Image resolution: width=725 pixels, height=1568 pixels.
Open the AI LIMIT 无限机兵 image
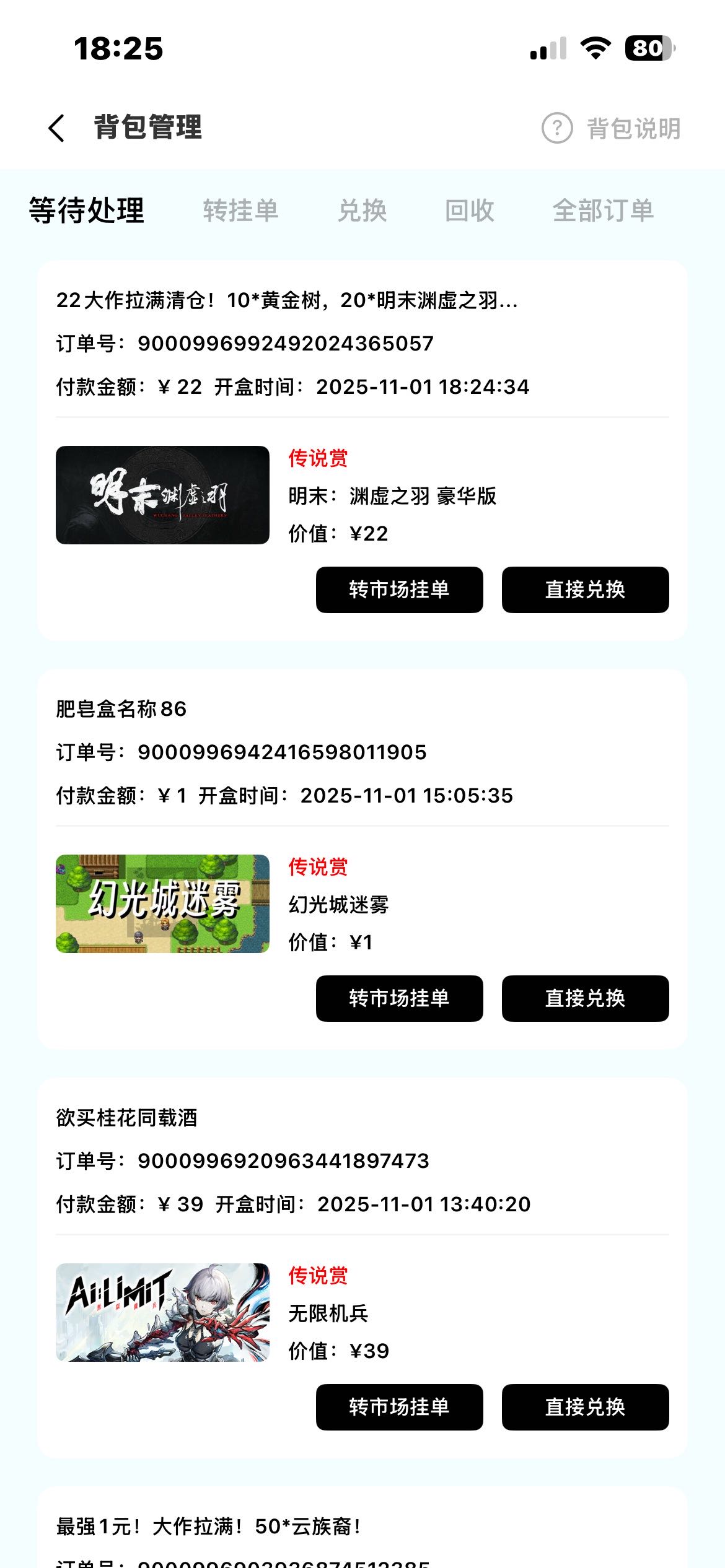pyautogui.click(x=162, y=1312)
